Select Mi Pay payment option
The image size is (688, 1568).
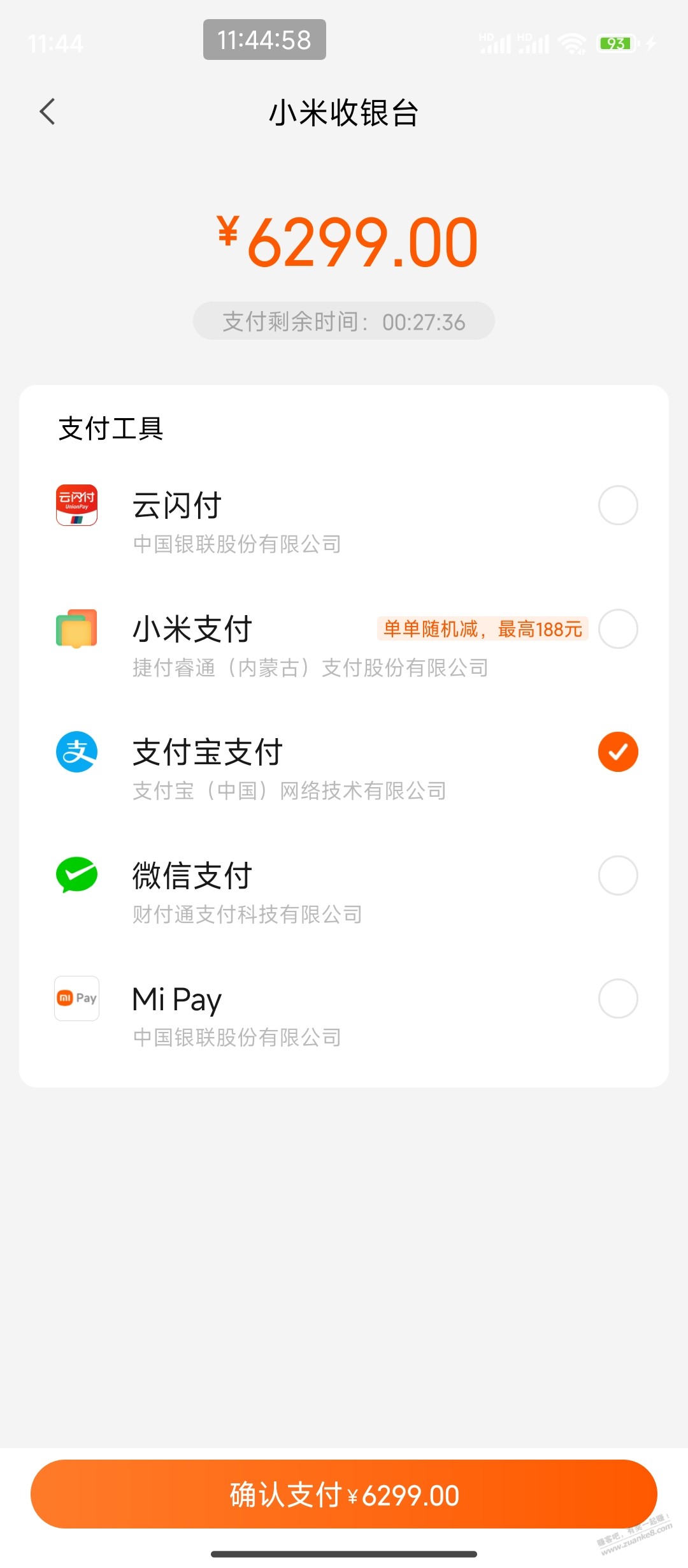click(x=617, y=999)
